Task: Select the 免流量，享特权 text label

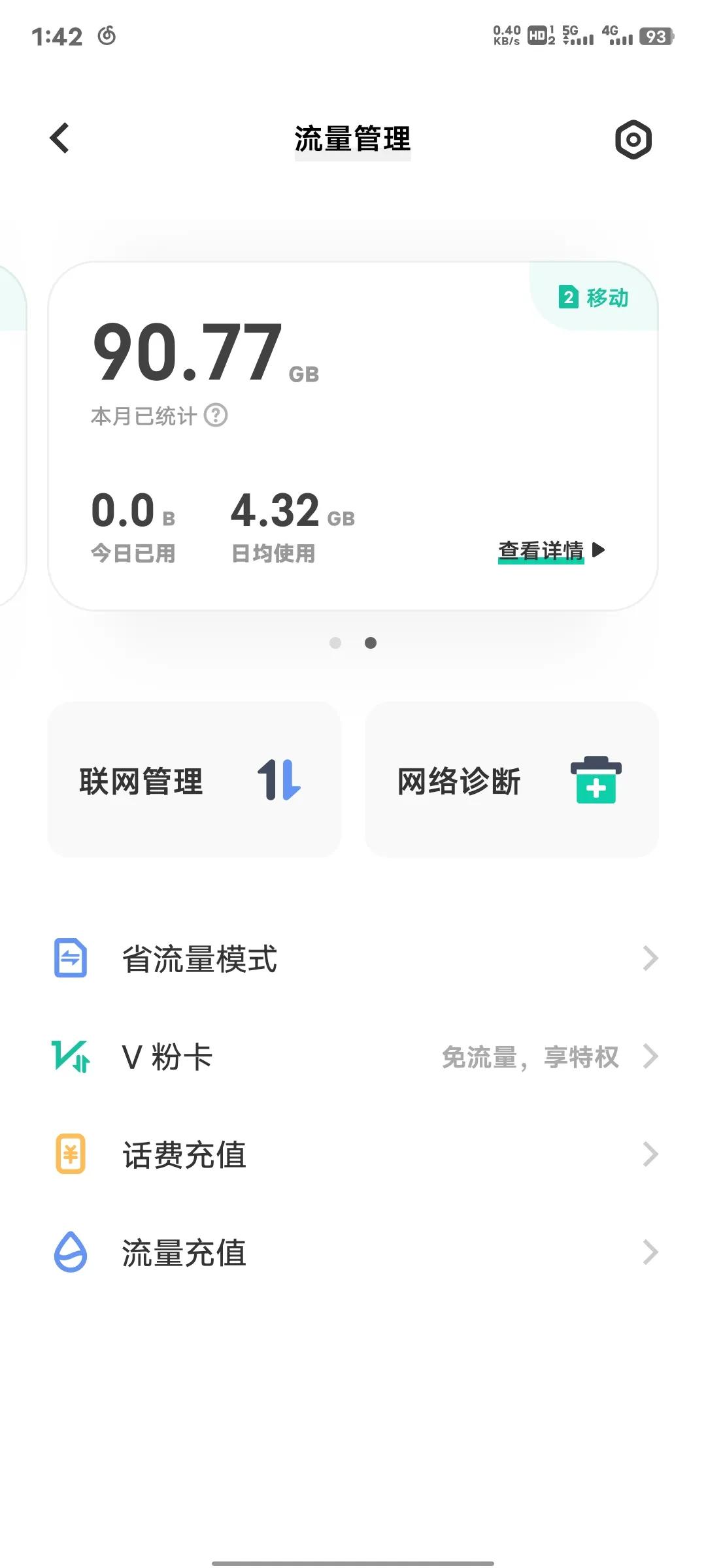Action: point(529,1056)
